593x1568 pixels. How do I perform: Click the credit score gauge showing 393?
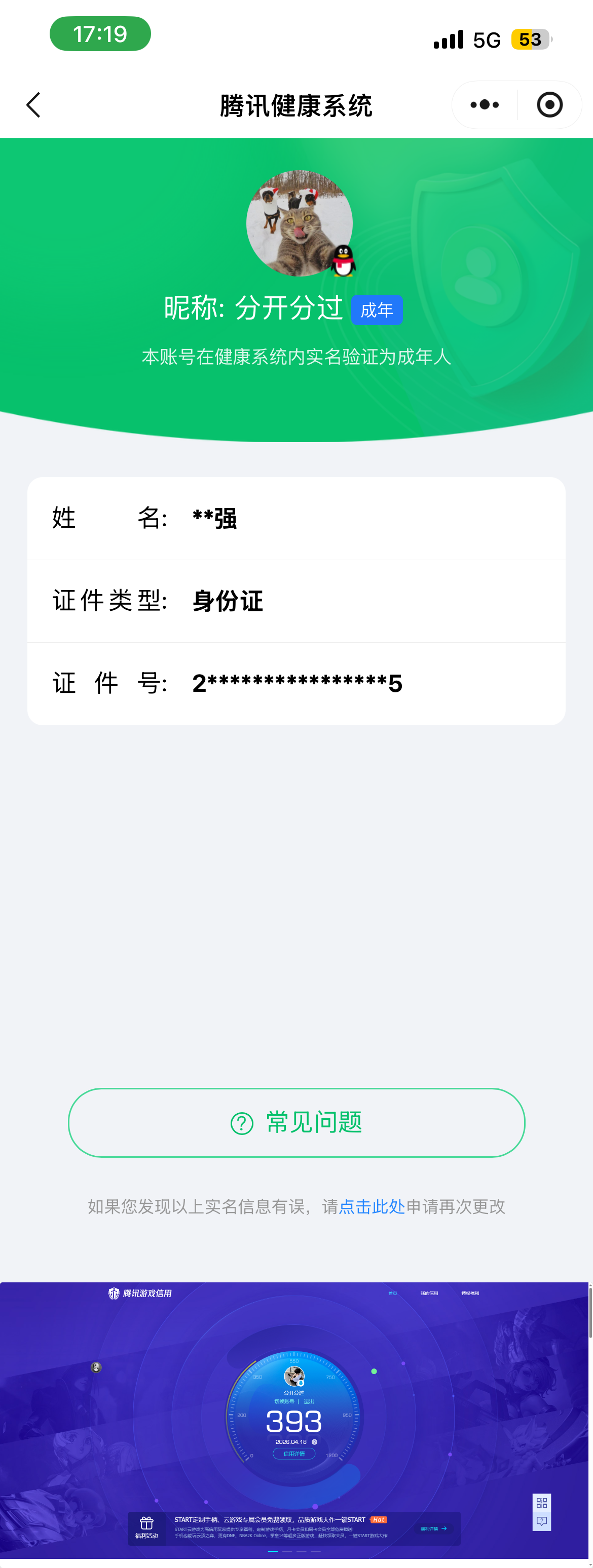coord(294,1422)
